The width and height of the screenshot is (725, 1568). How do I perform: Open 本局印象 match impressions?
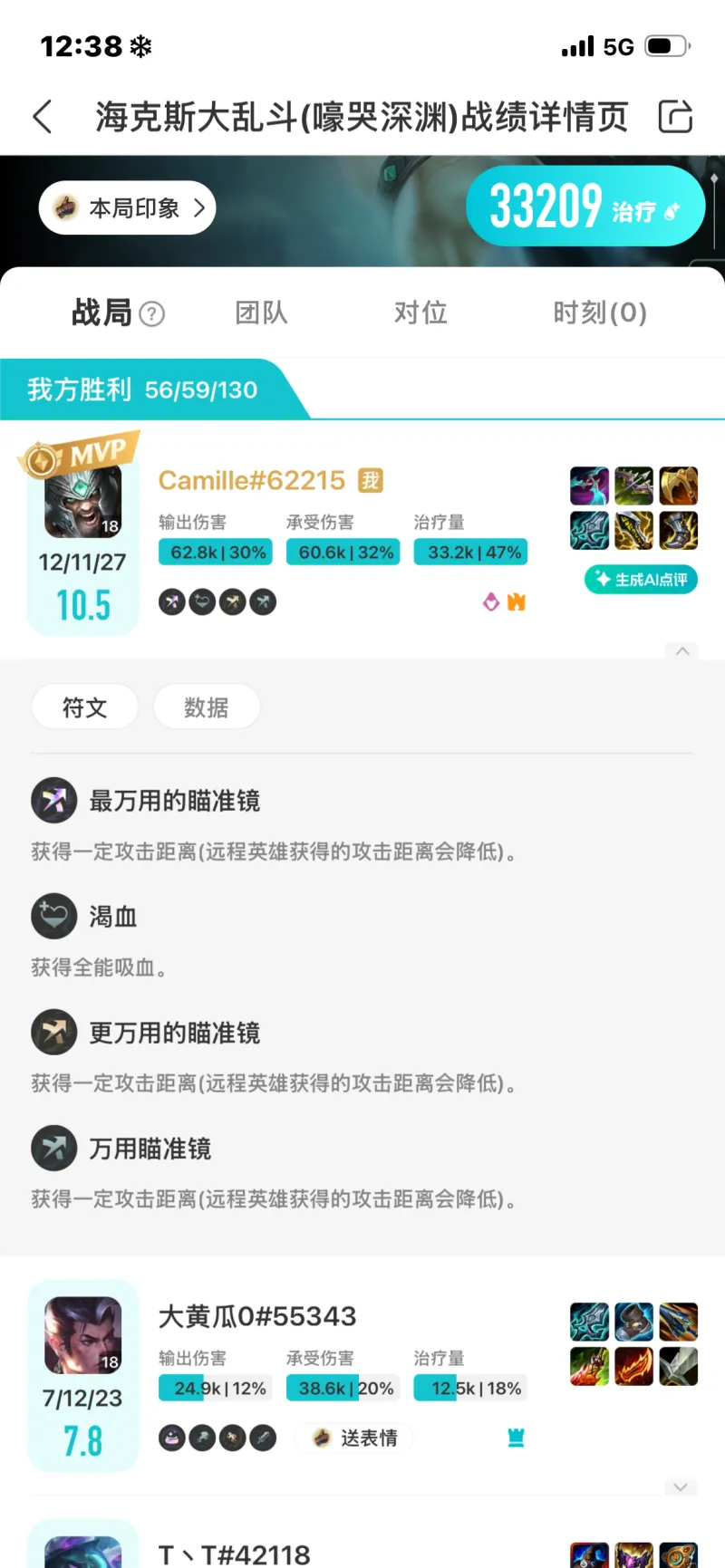point(128,208)
